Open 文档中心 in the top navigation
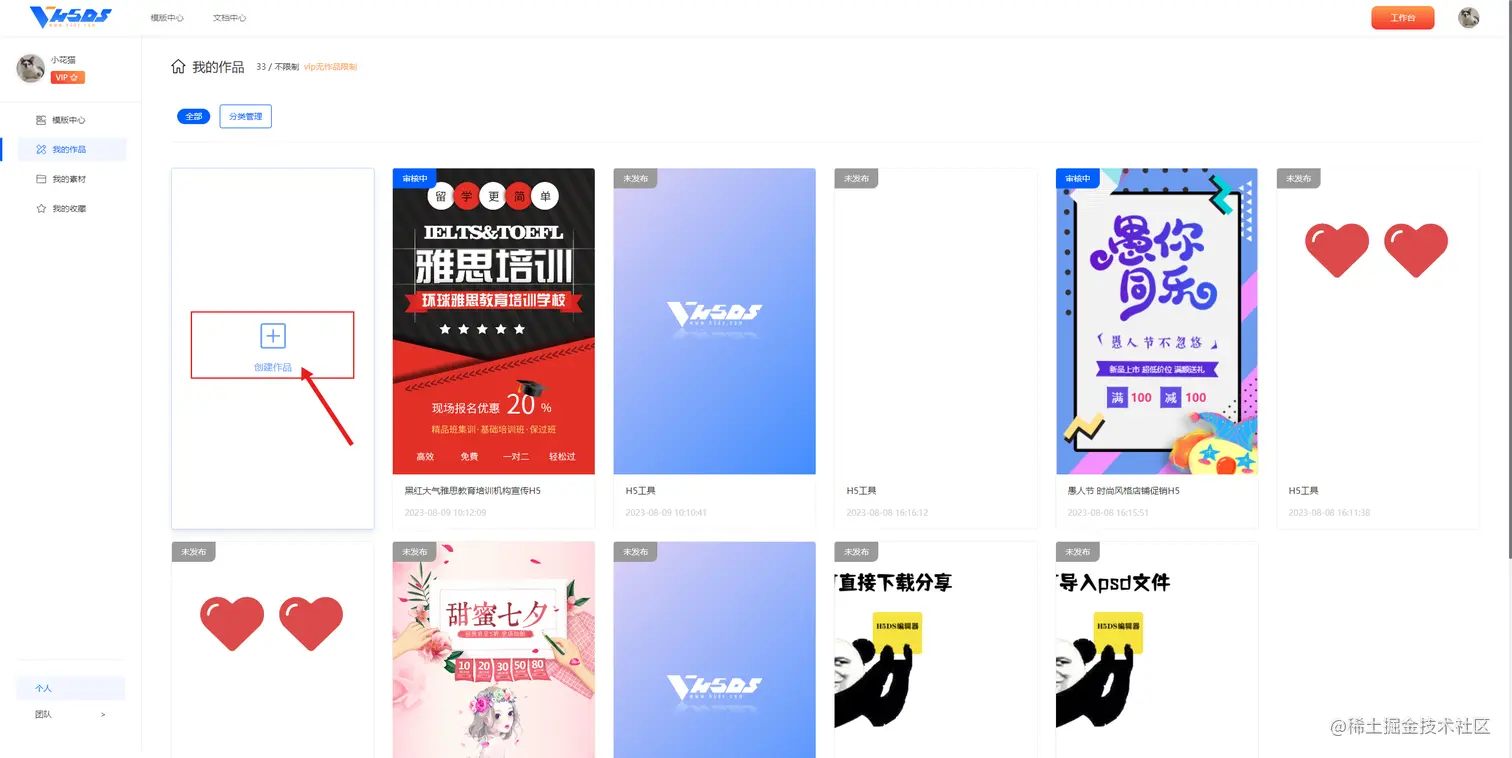This screenshot has width=1512, height=758. pos(229,18)
